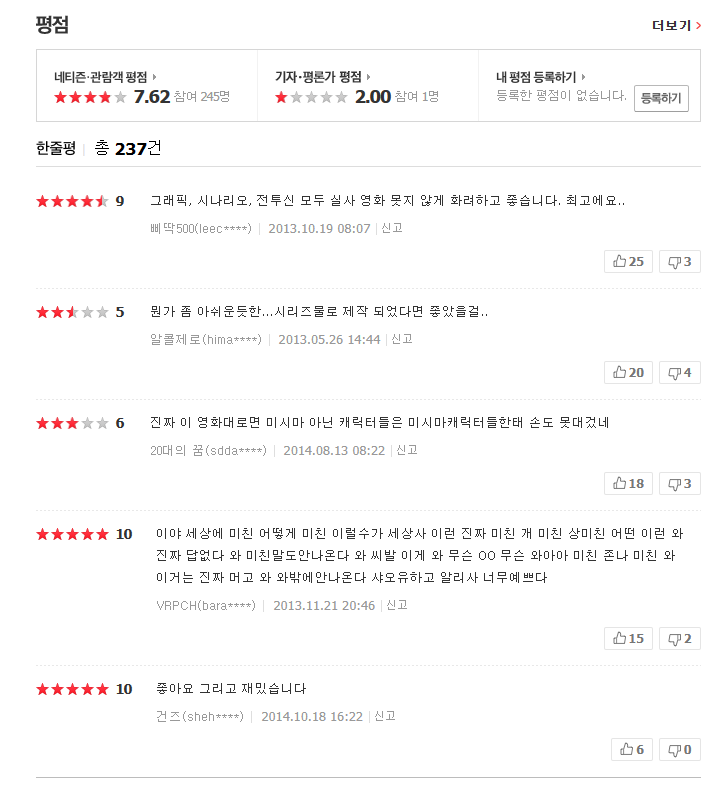Dislike the review by VRPCH
Viewport: 716px width, 792px height.
tap(679, 638)
